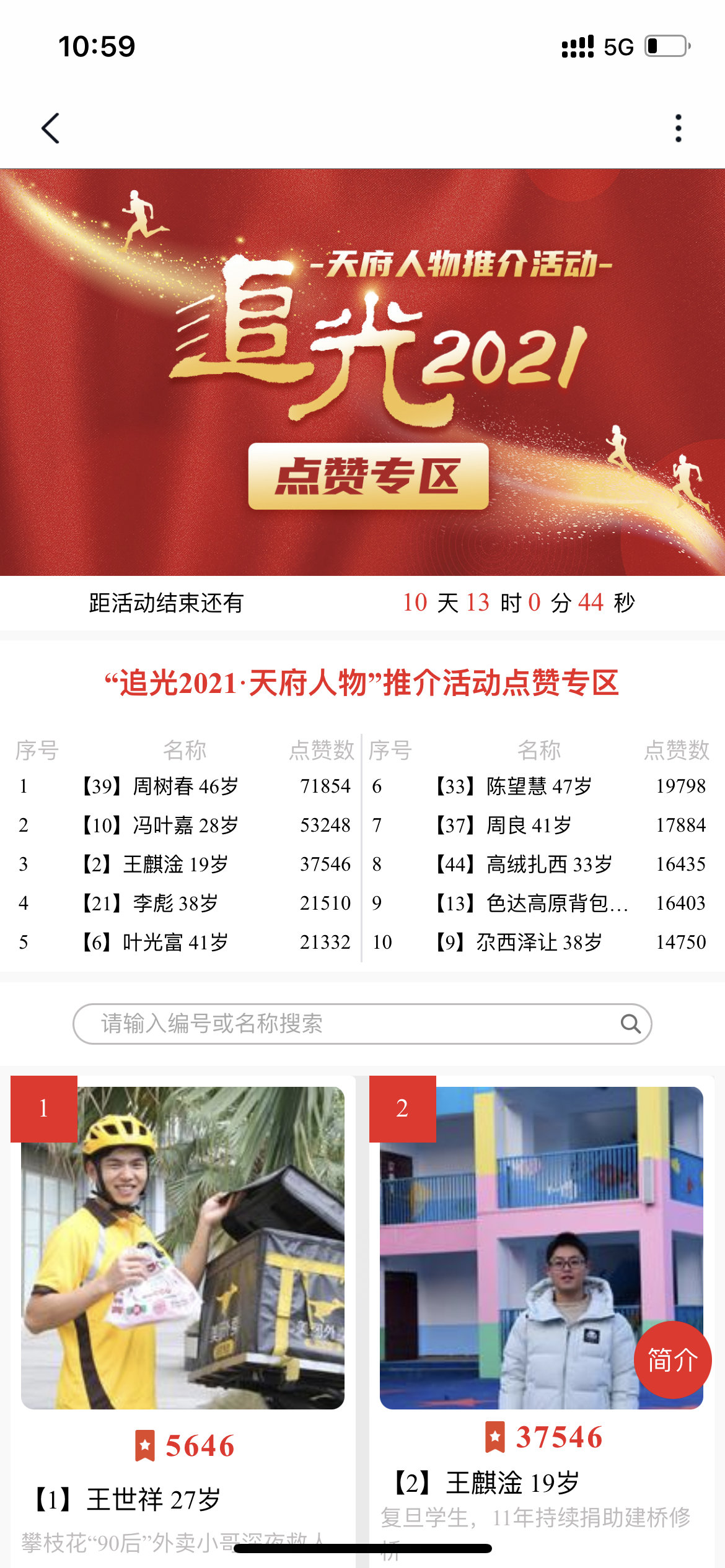
Task: Open the 简介 floating button
Action: 672,1360
